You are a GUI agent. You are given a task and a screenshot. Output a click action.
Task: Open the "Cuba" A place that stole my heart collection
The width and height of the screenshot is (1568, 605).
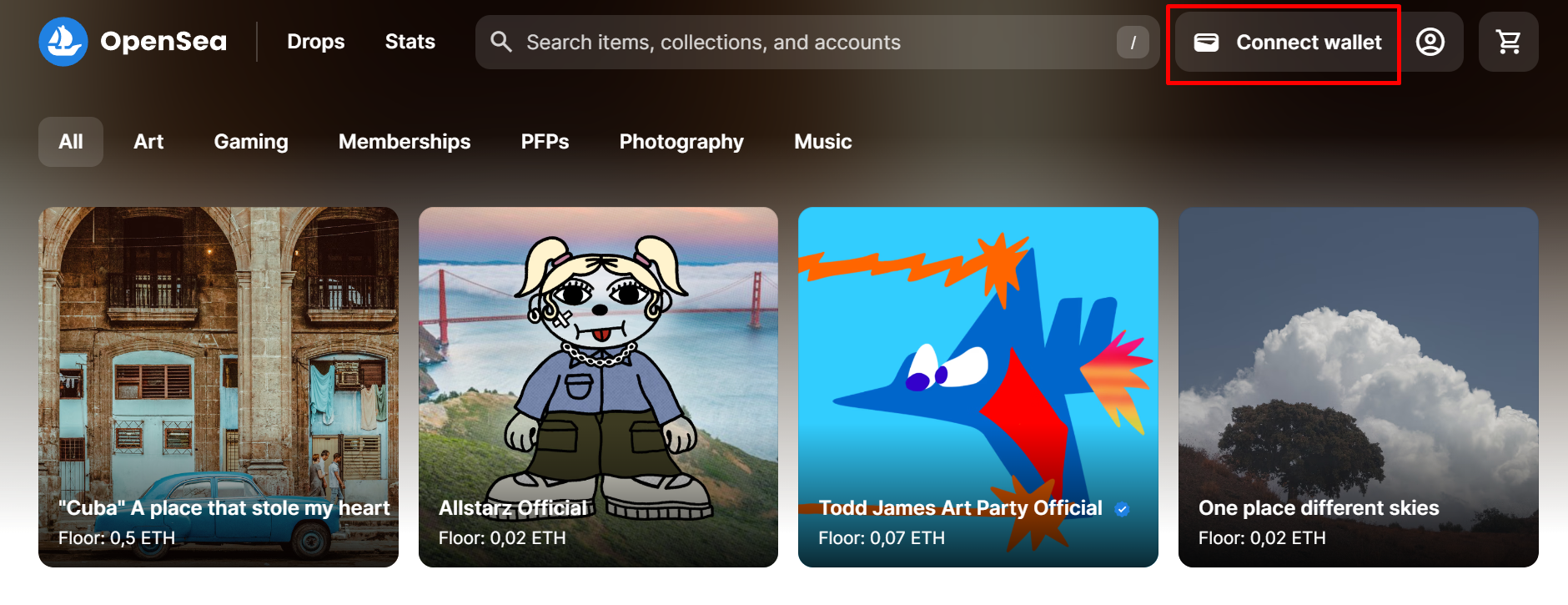(x=219, y=387)
